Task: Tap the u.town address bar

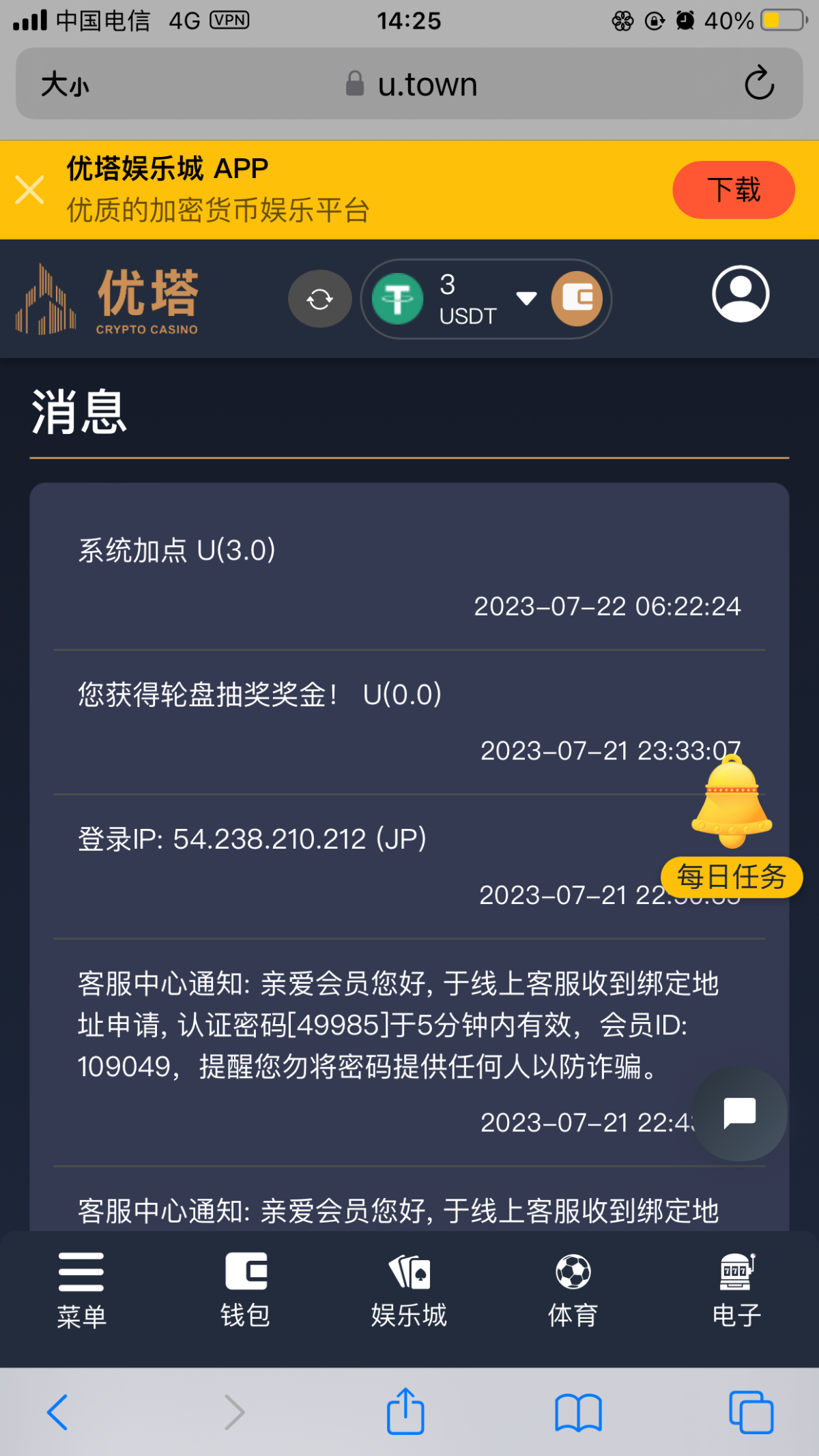Action: point(409,85)
